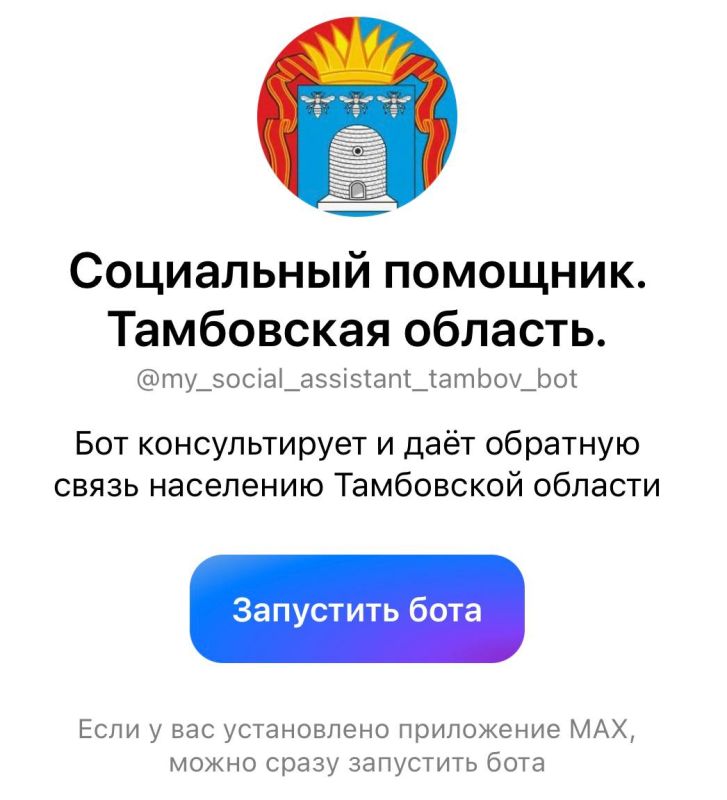Click the rightmost bee on the shield
Screen dimensions: 727x800
tap(393, 102)
